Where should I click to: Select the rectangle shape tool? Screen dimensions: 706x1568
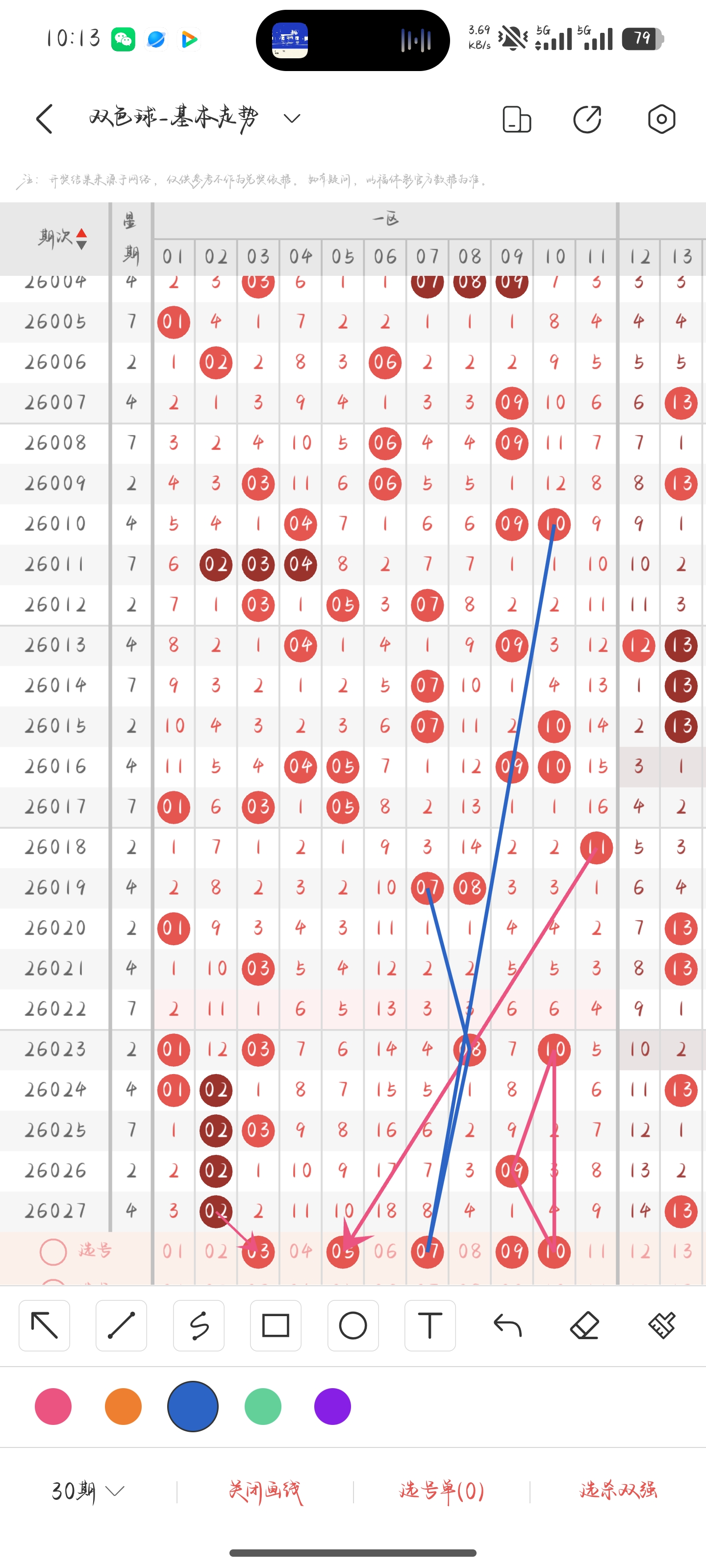tap(276, 1325)
